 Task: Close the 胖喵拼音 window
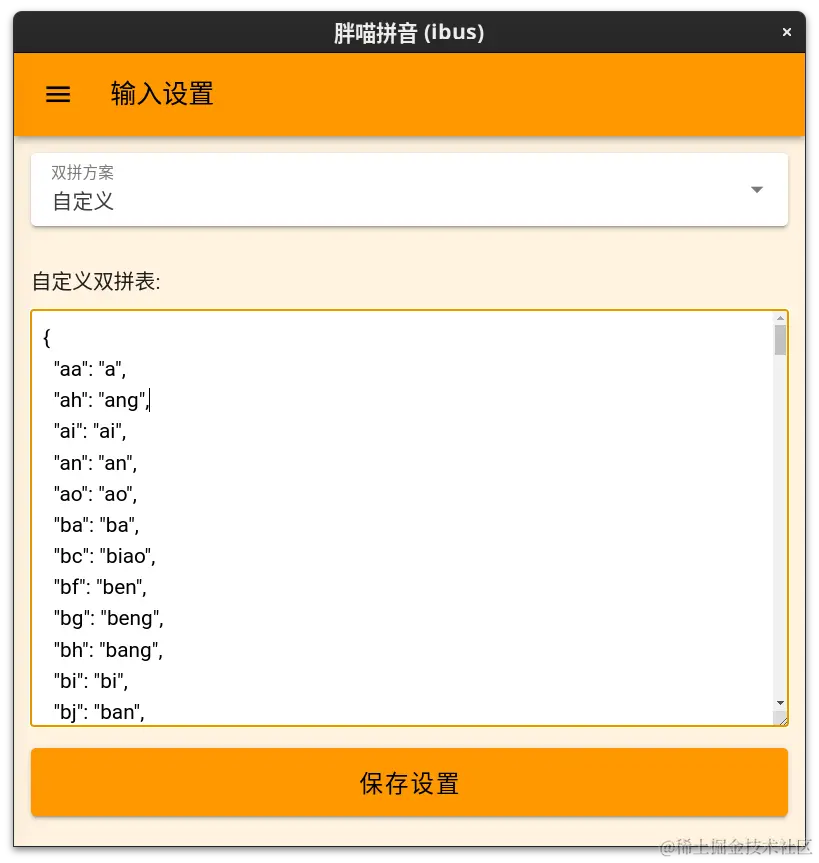point(787,33)
